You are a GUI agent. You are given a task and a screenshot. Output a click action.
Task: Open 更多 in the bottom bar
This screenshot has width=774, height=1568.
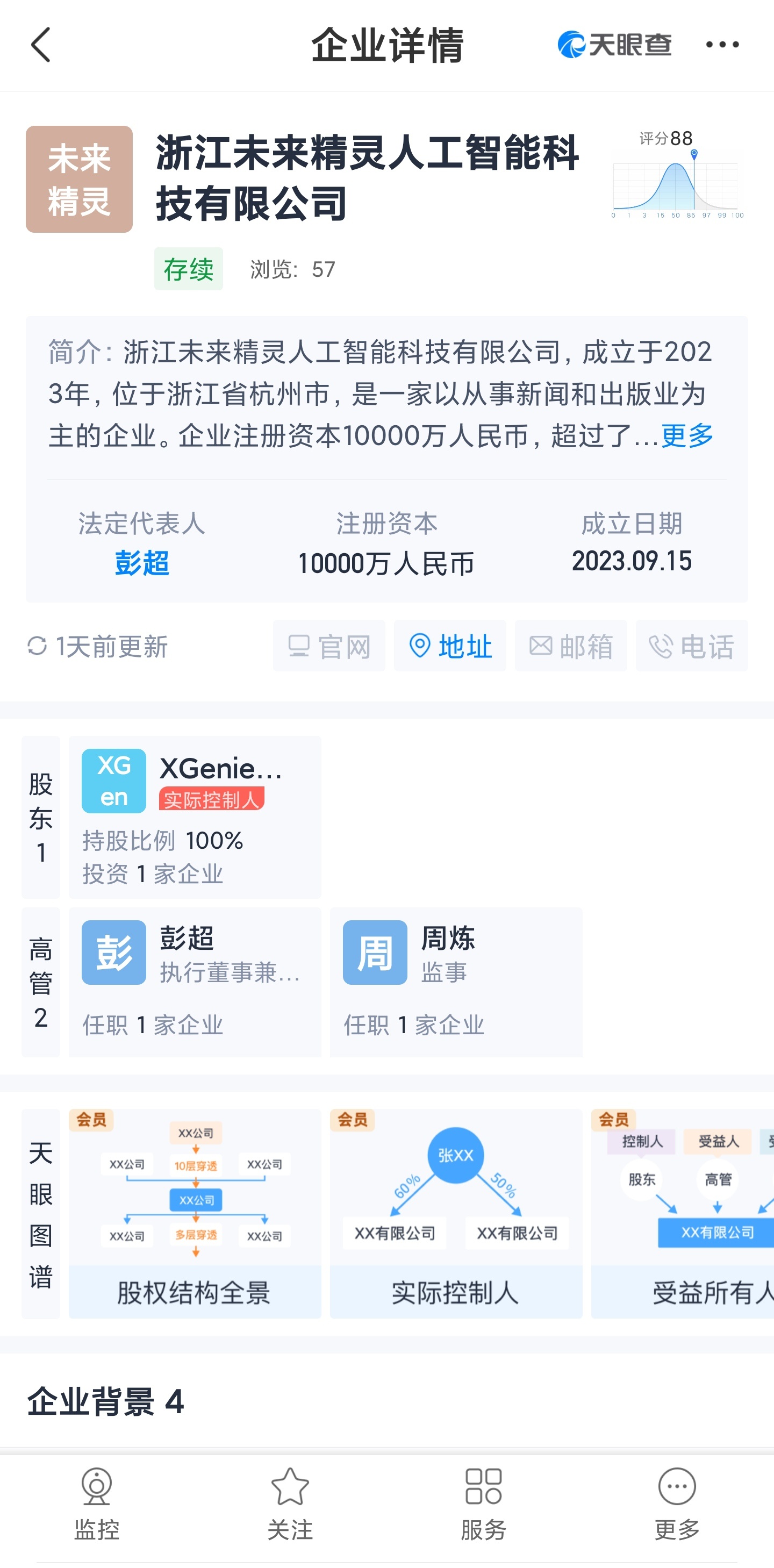point(677,1502)
